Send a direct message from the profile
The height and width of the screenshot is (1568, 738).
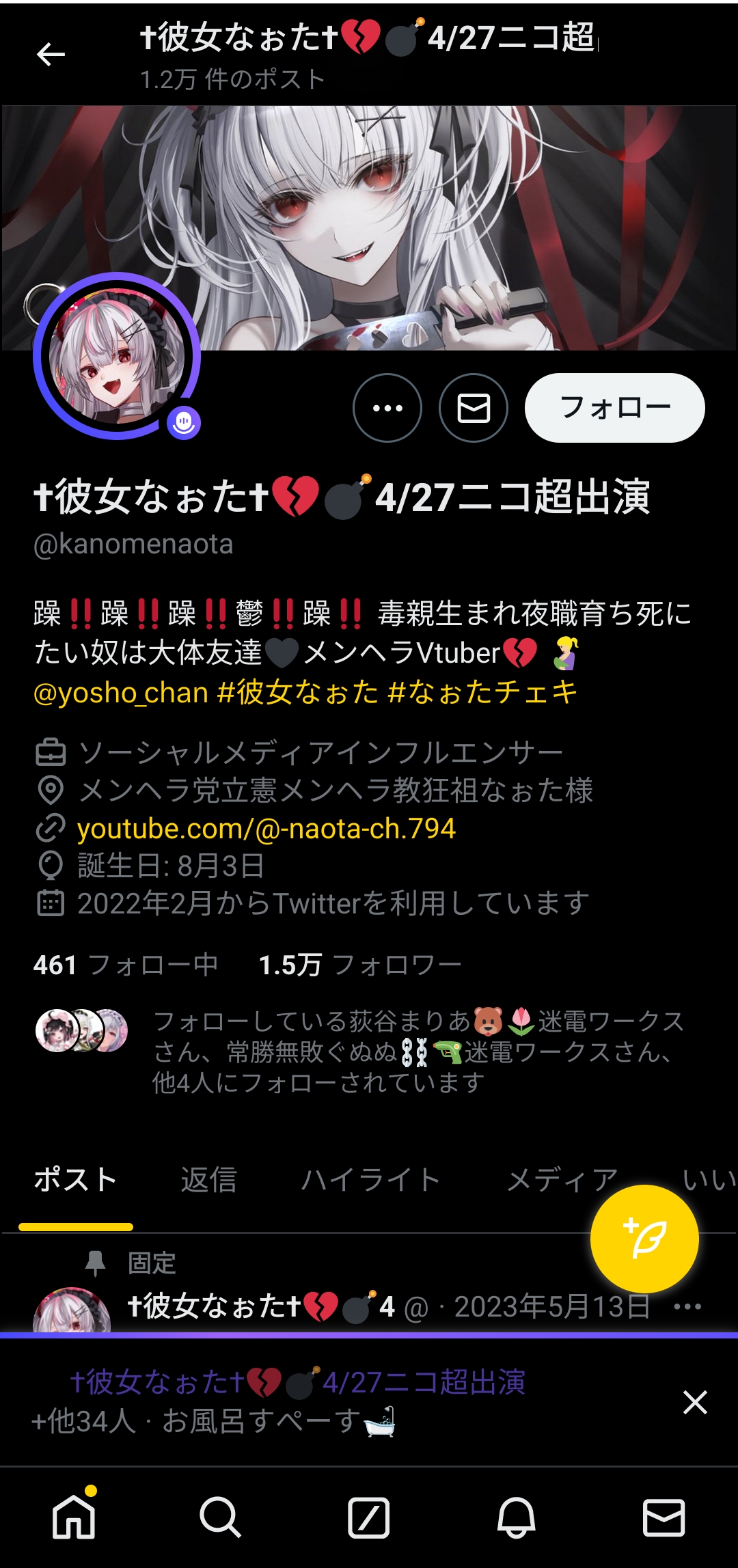click(x=473, y=408)
